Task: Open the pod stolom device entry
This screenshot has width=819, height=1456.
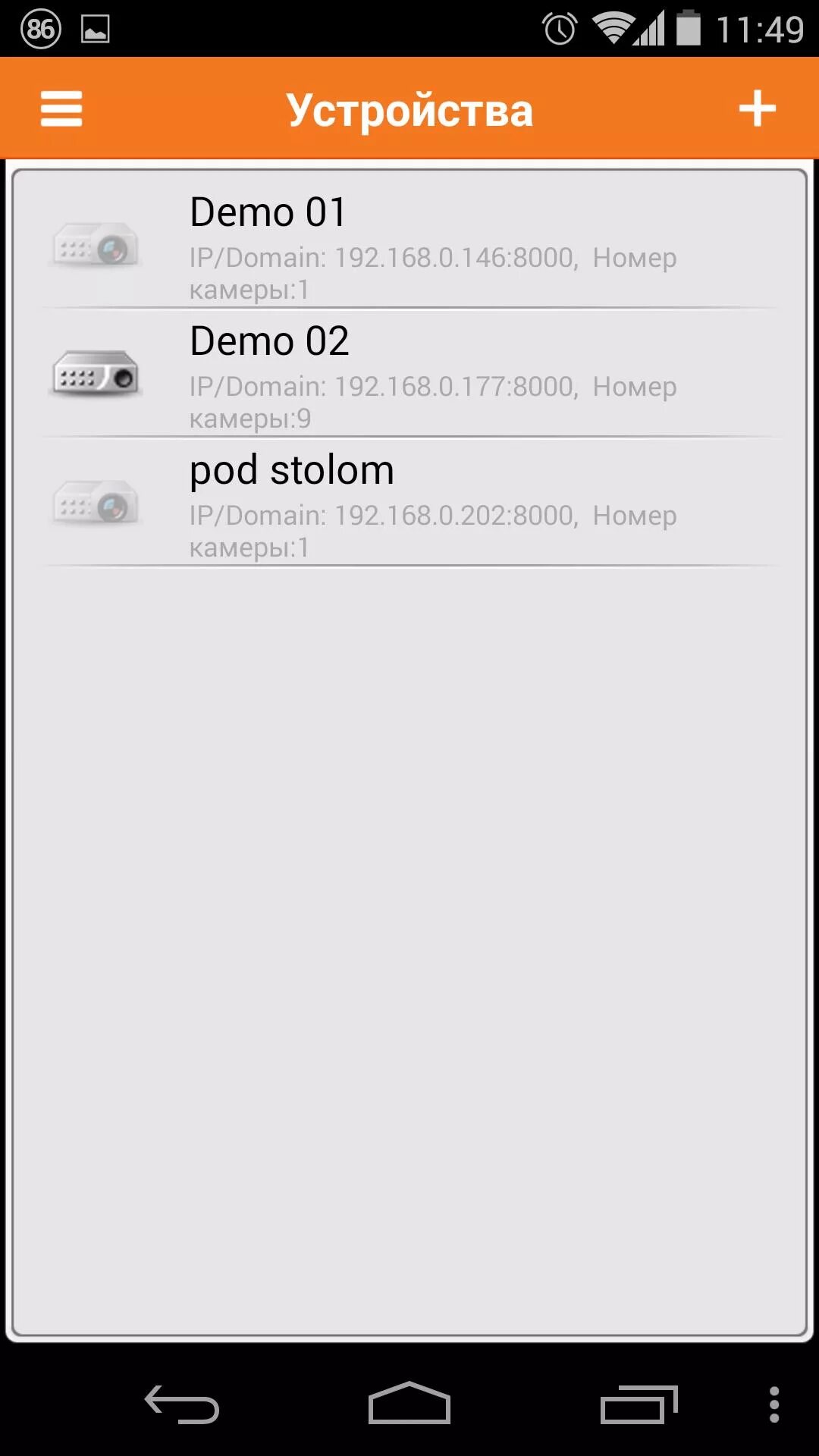Action: [409, 502]
